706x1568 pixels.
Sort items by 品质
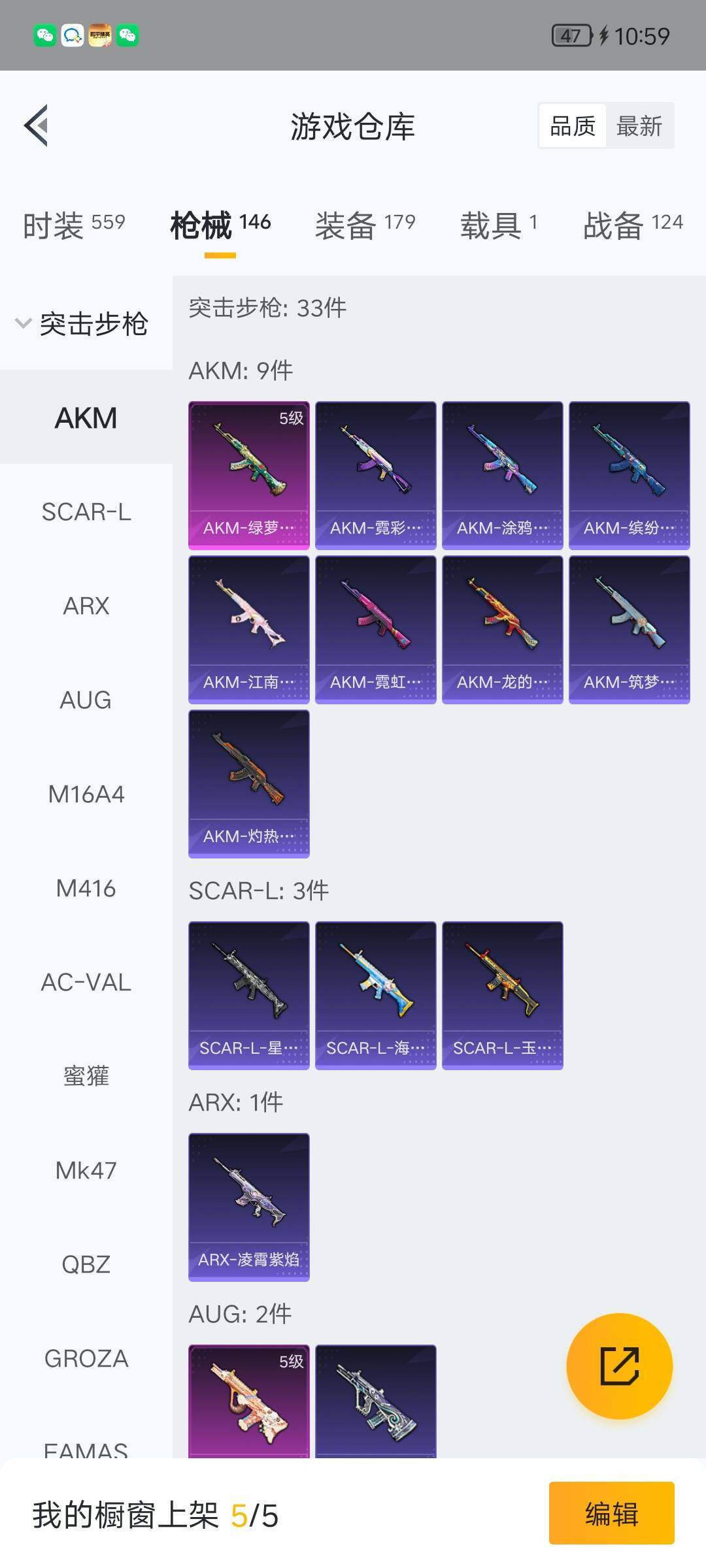(573, 126)
